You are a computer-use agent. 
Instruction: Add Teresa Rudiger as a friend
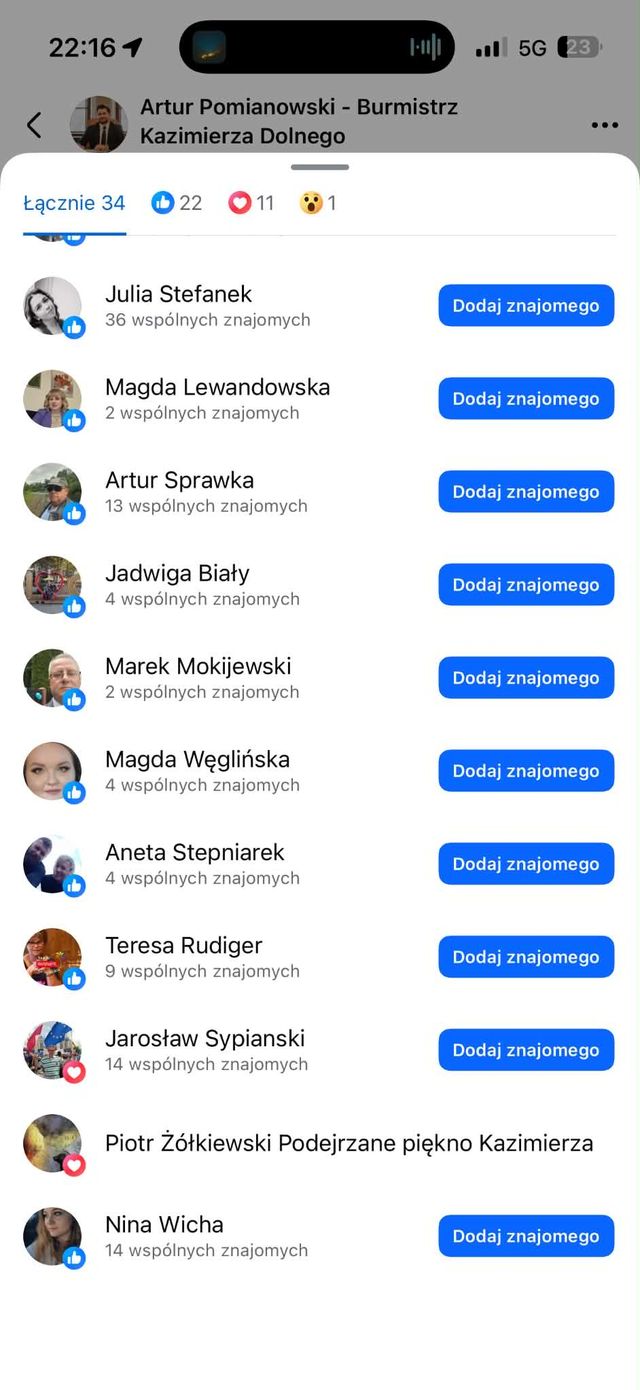pyautogui.click(x=526, y=957)
